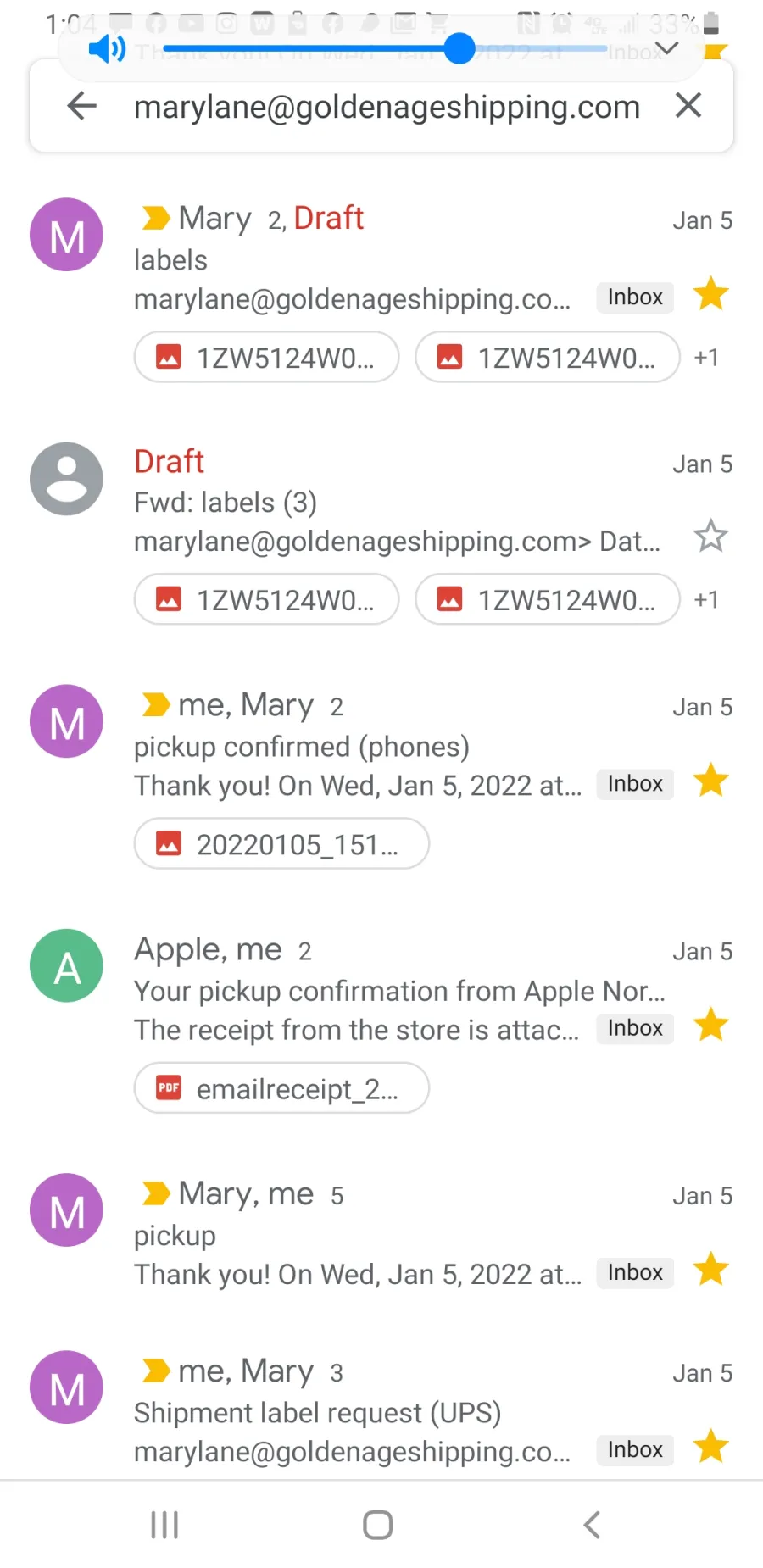763x1568 pixels.
Task: Mute the media volume speaker icon
Action: coord(107,49)
